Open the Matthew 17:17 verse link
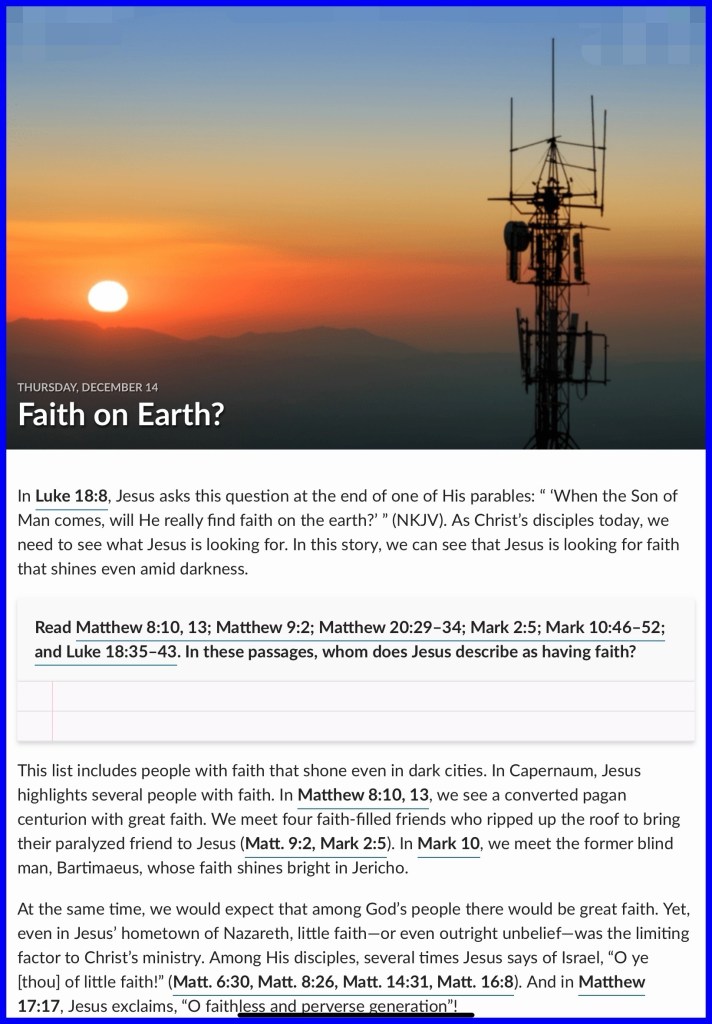 click(x=611, y=982)
